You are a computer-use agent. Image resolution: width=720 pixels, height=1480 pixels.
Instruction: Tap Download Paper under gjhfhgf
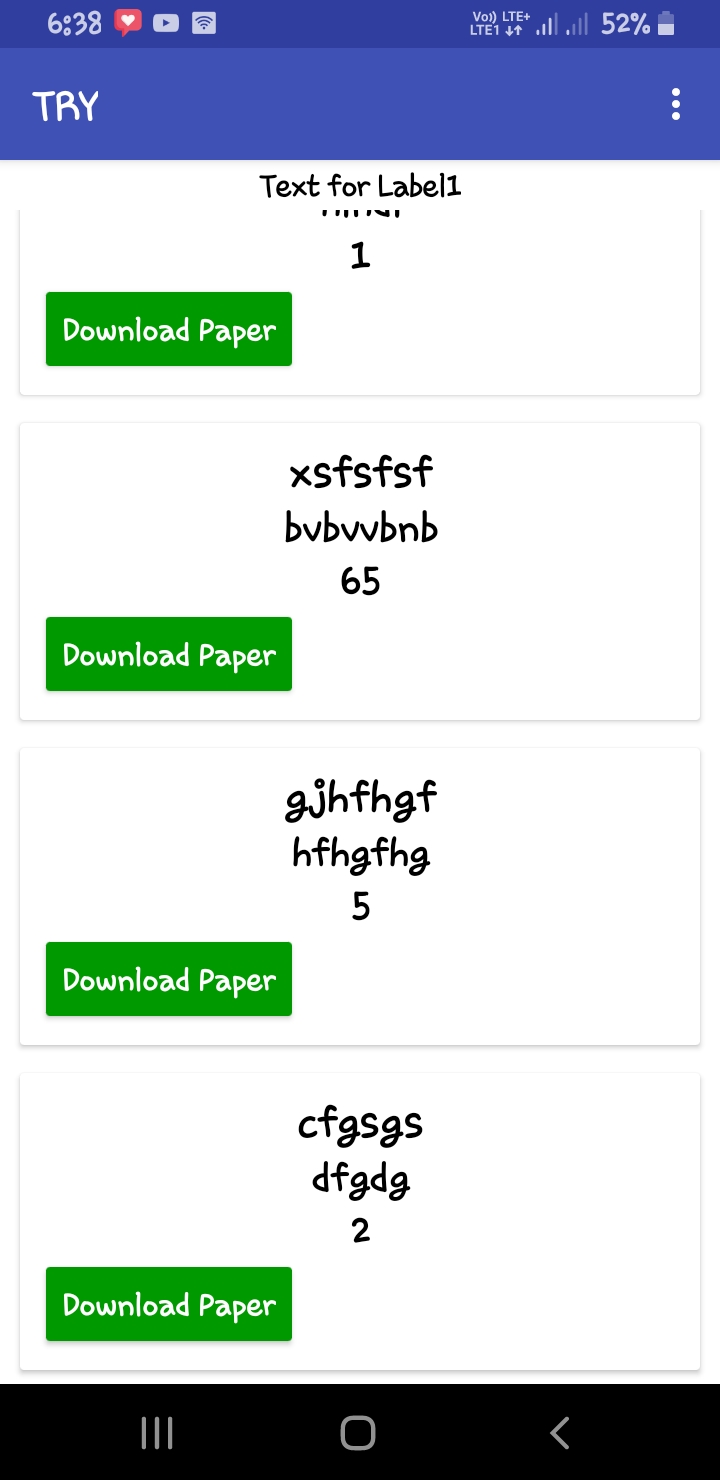point(169,979)
